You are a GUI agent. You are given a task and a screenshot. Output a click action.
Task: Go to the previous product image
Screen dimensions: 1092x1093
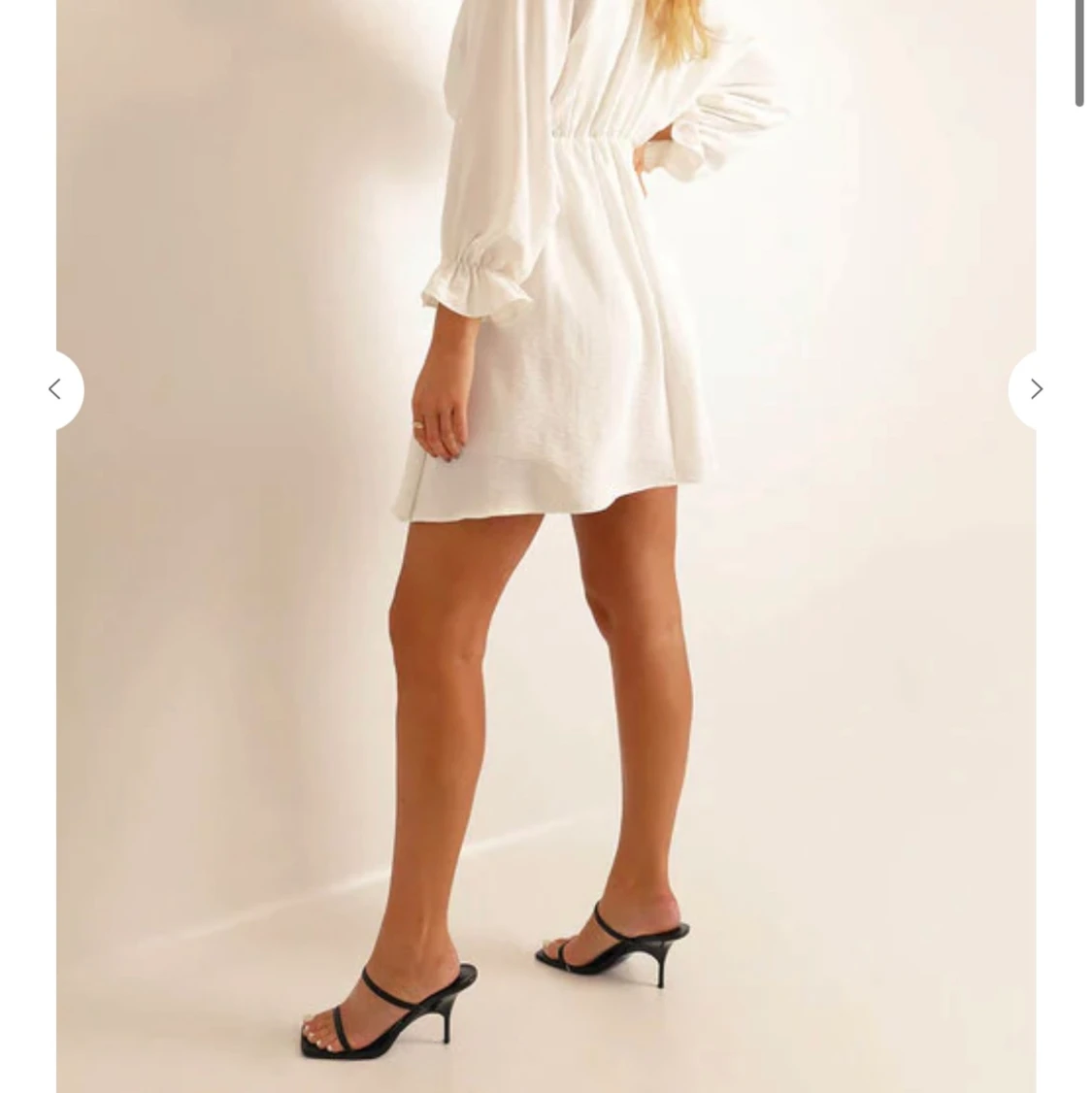click(55, 389)
